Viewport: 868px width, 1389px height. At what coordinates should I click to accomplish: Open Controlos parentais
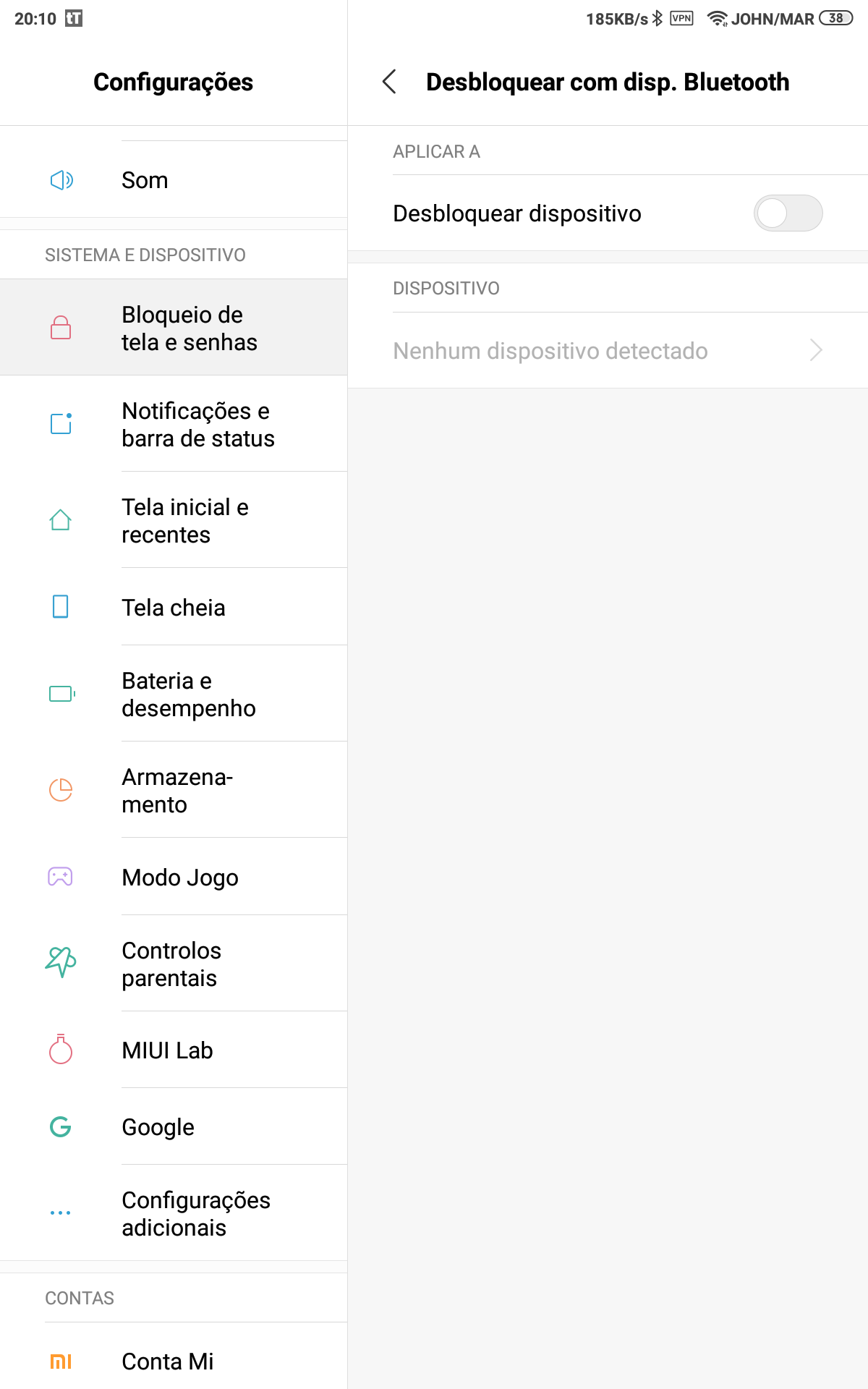coord(174,964)
